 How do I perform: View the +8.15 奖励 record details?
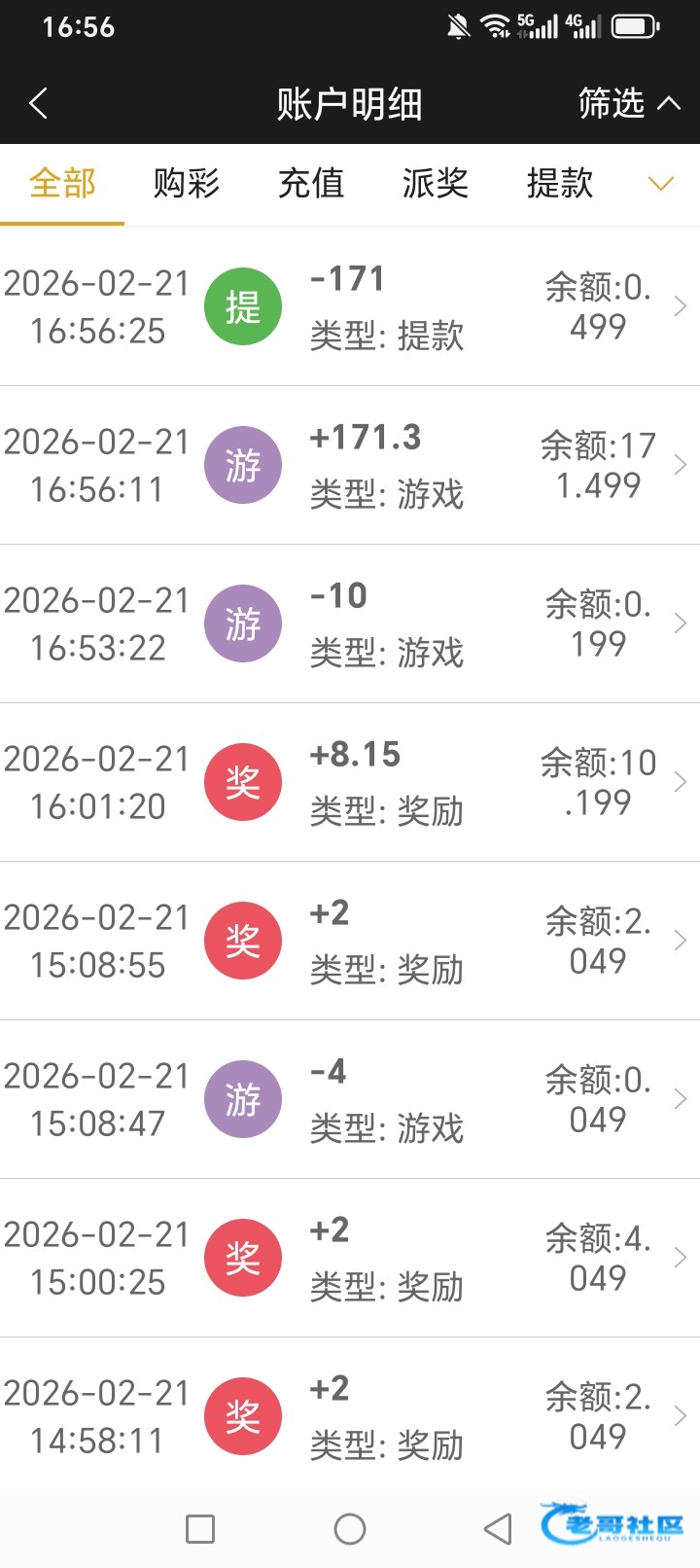pos(350,782)
